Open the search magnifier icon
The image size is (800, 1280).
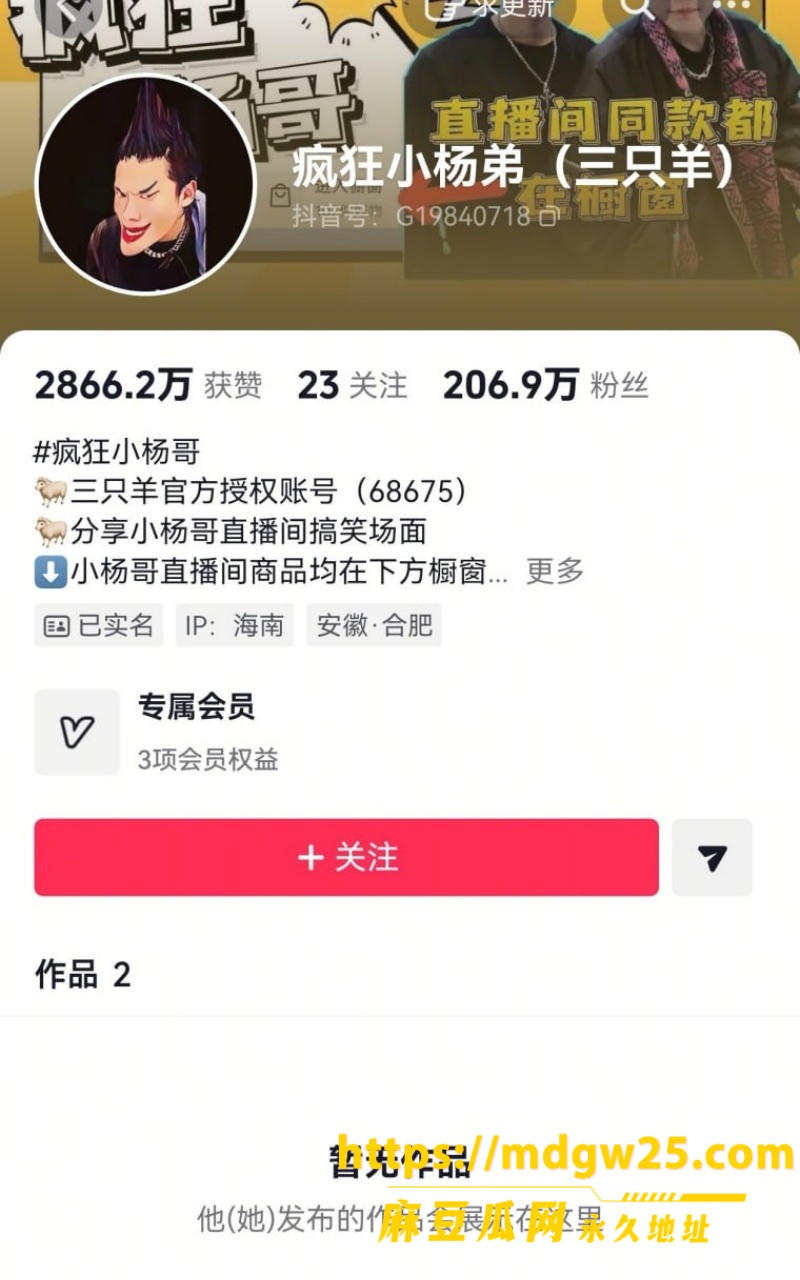coord(636,8)
